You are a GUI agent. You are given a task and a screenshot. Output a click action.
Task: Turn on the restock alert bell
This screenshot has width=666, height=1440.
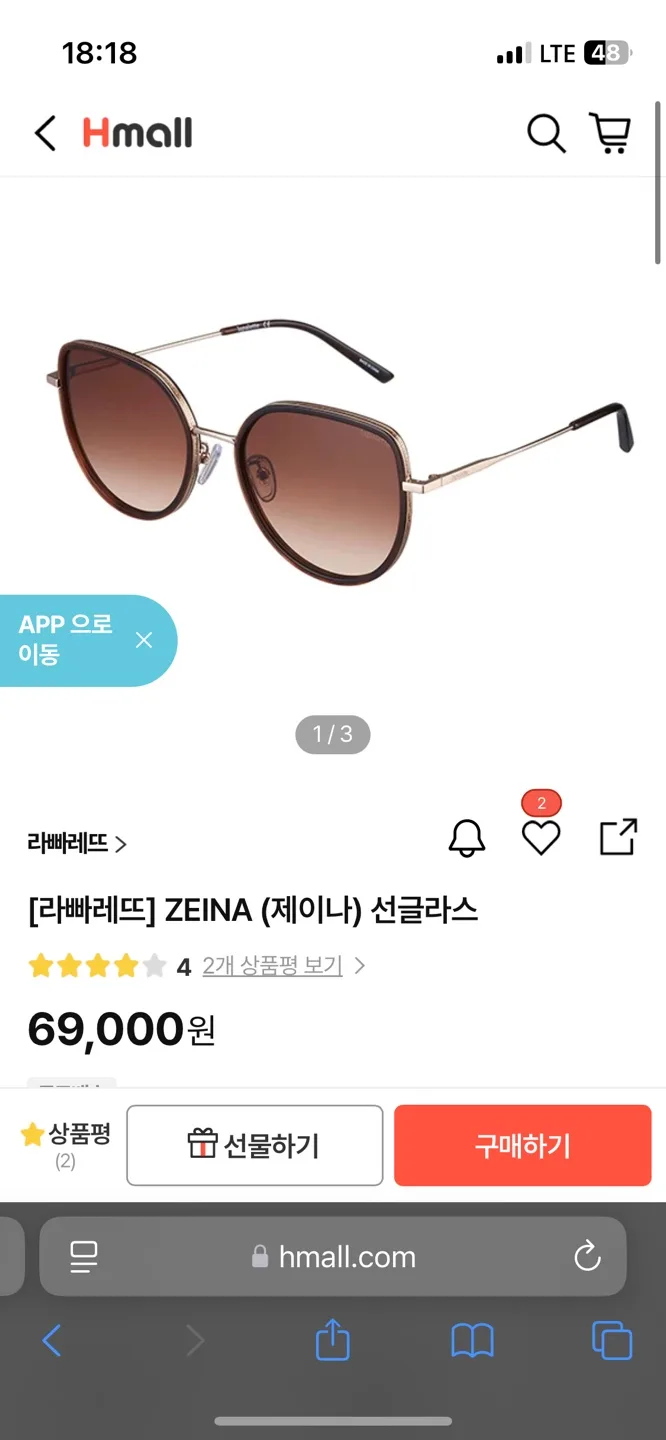(467, 838)
